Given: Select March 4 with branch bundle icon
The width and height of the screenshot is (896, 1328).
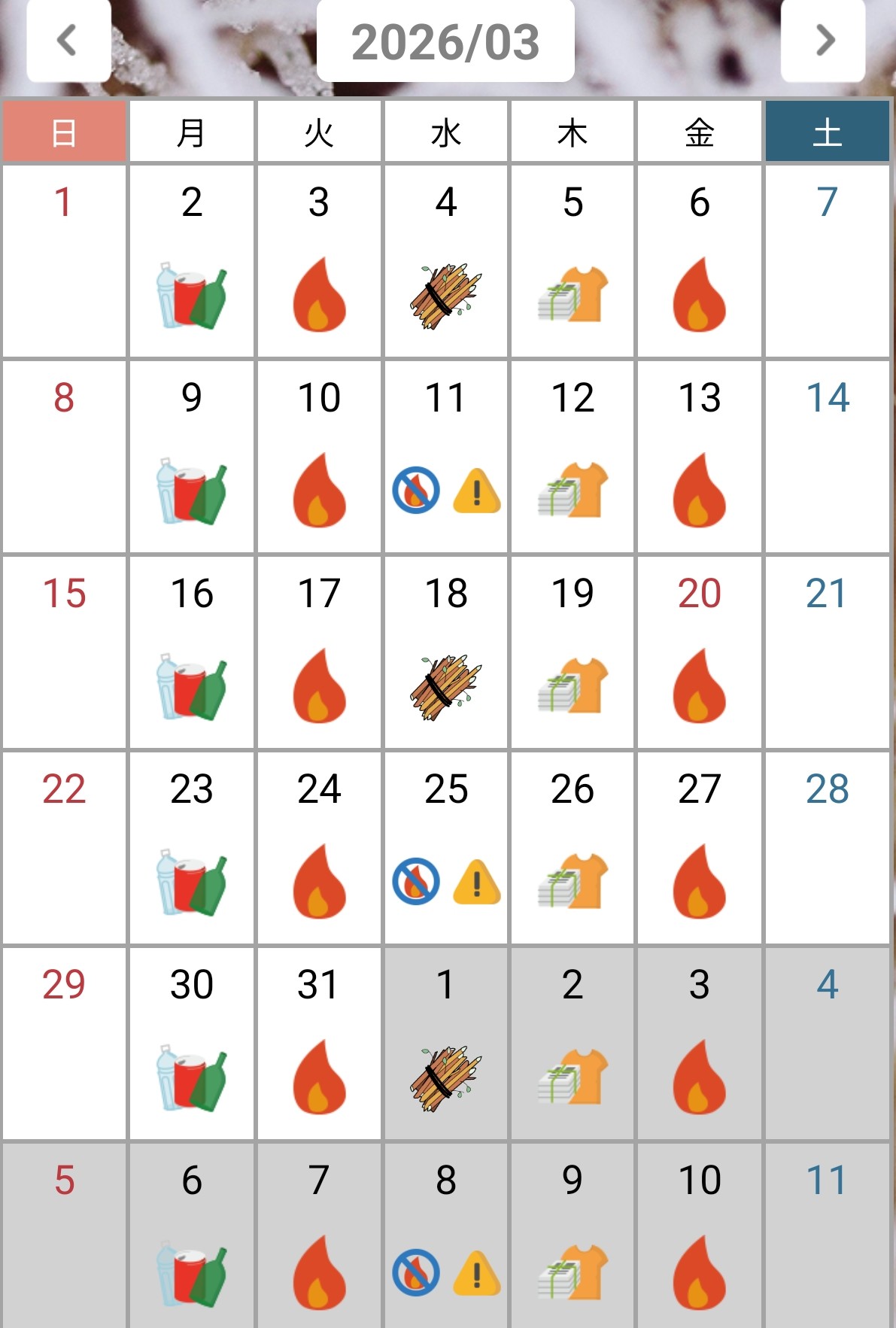Looking at the screenshot, I should (446, 261).
